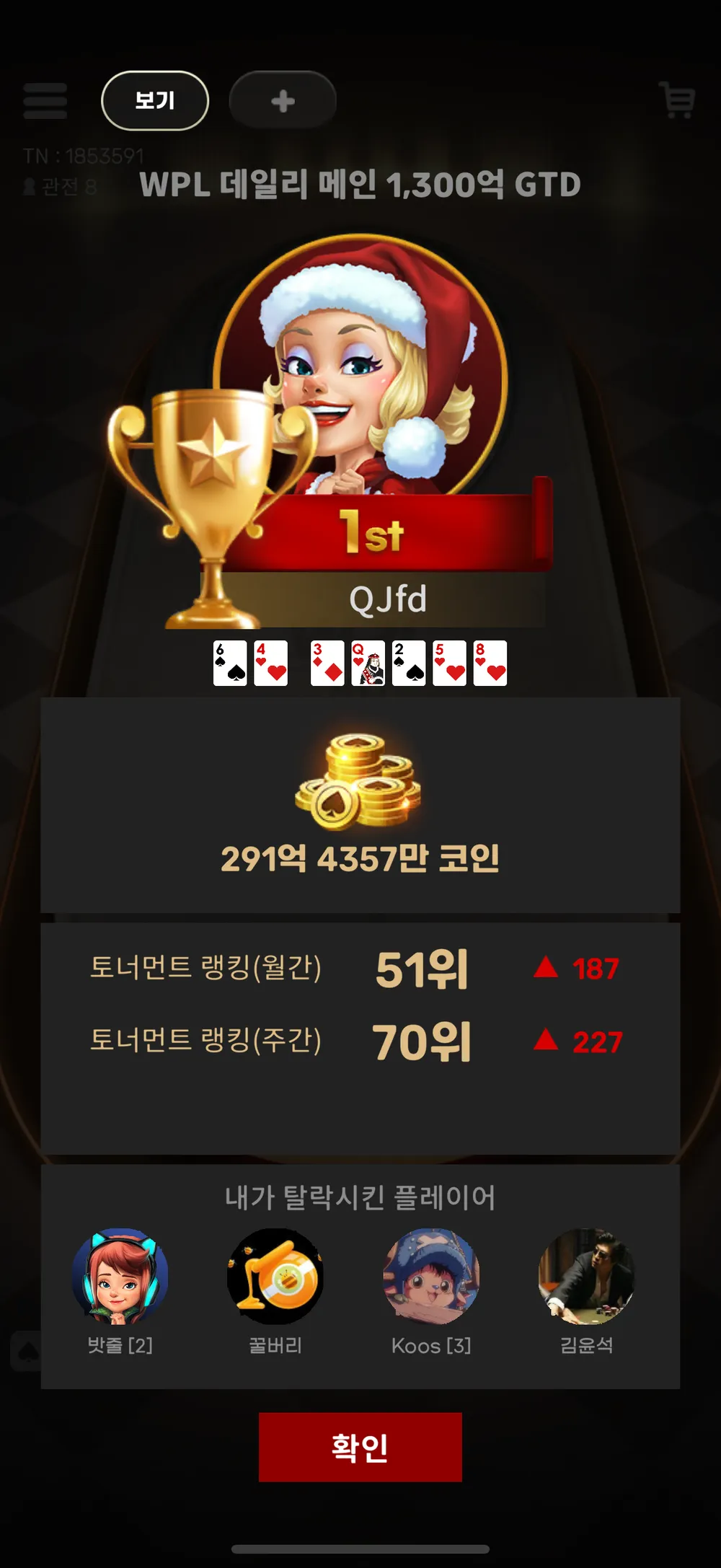Open the shopping cart
The width and height of the screenshot is (721, 1568).
click(677, 100)
